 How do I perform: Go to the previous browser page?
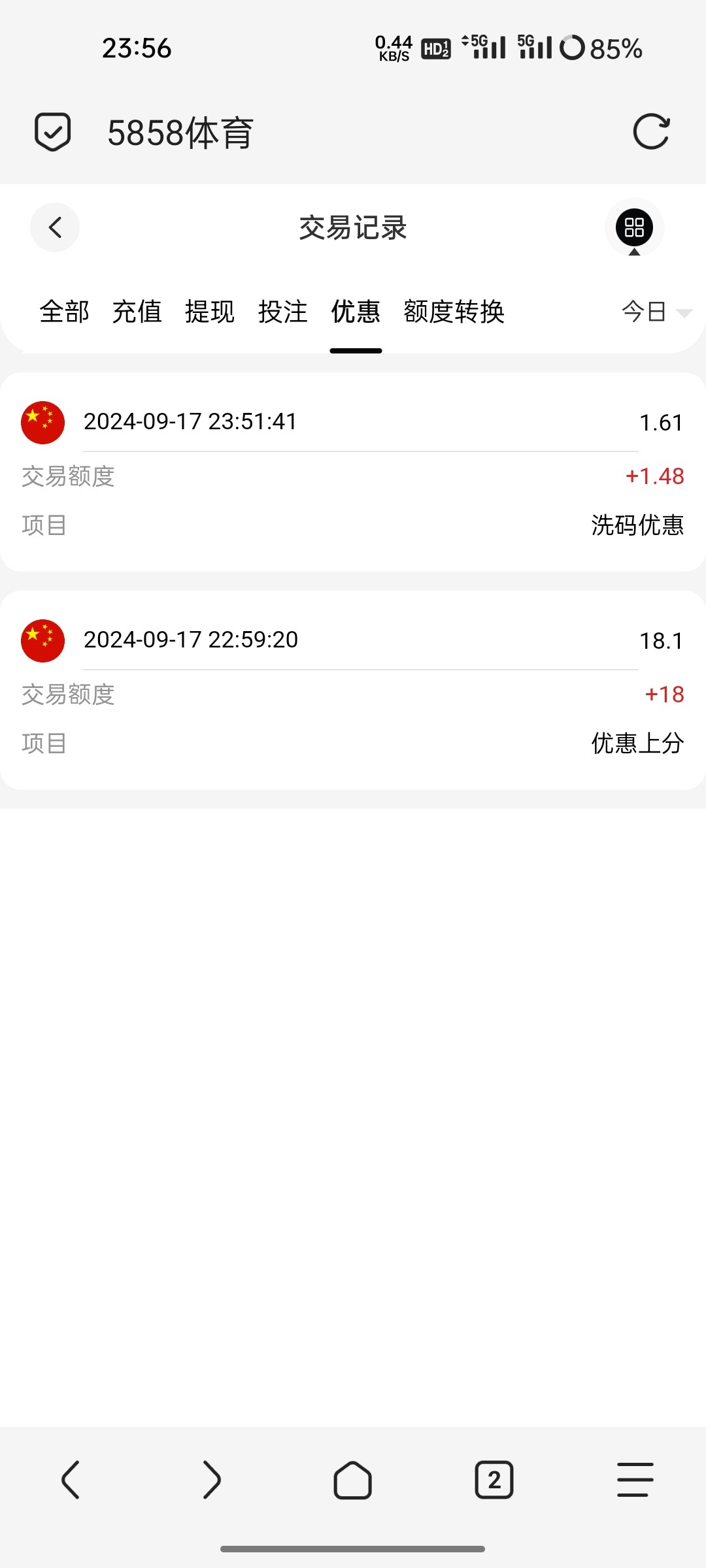coord(71,1480)
